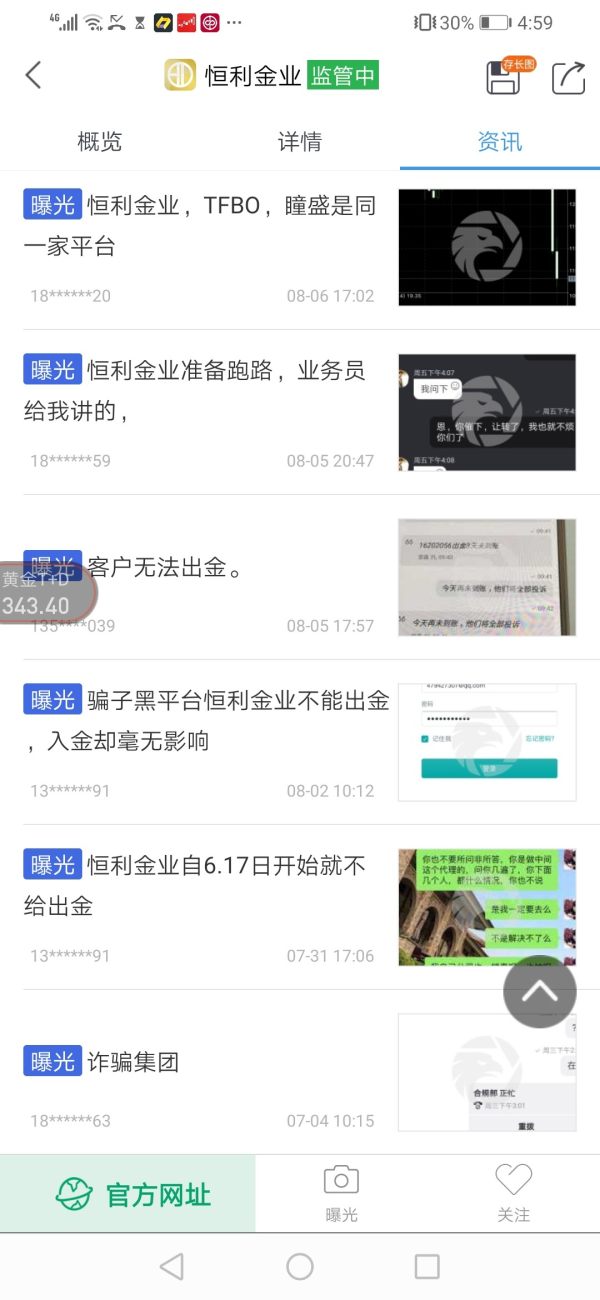Save the page as a long image
Image resolution: width=600 pixels, height=1300 pixels.
coord(505,77)
